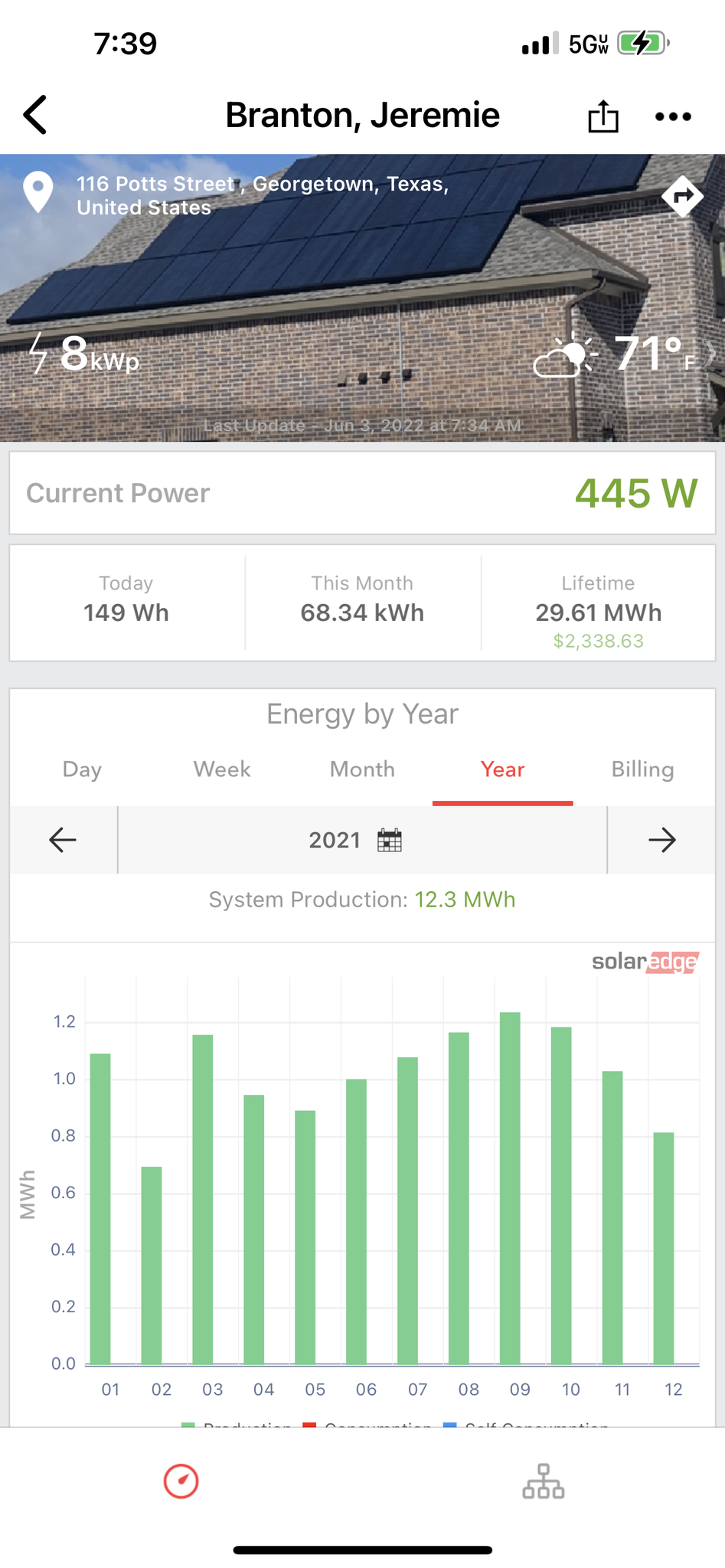Switch to the Day energy view
This screenshot has width=725, height=1568.
(x=82, y=769)
